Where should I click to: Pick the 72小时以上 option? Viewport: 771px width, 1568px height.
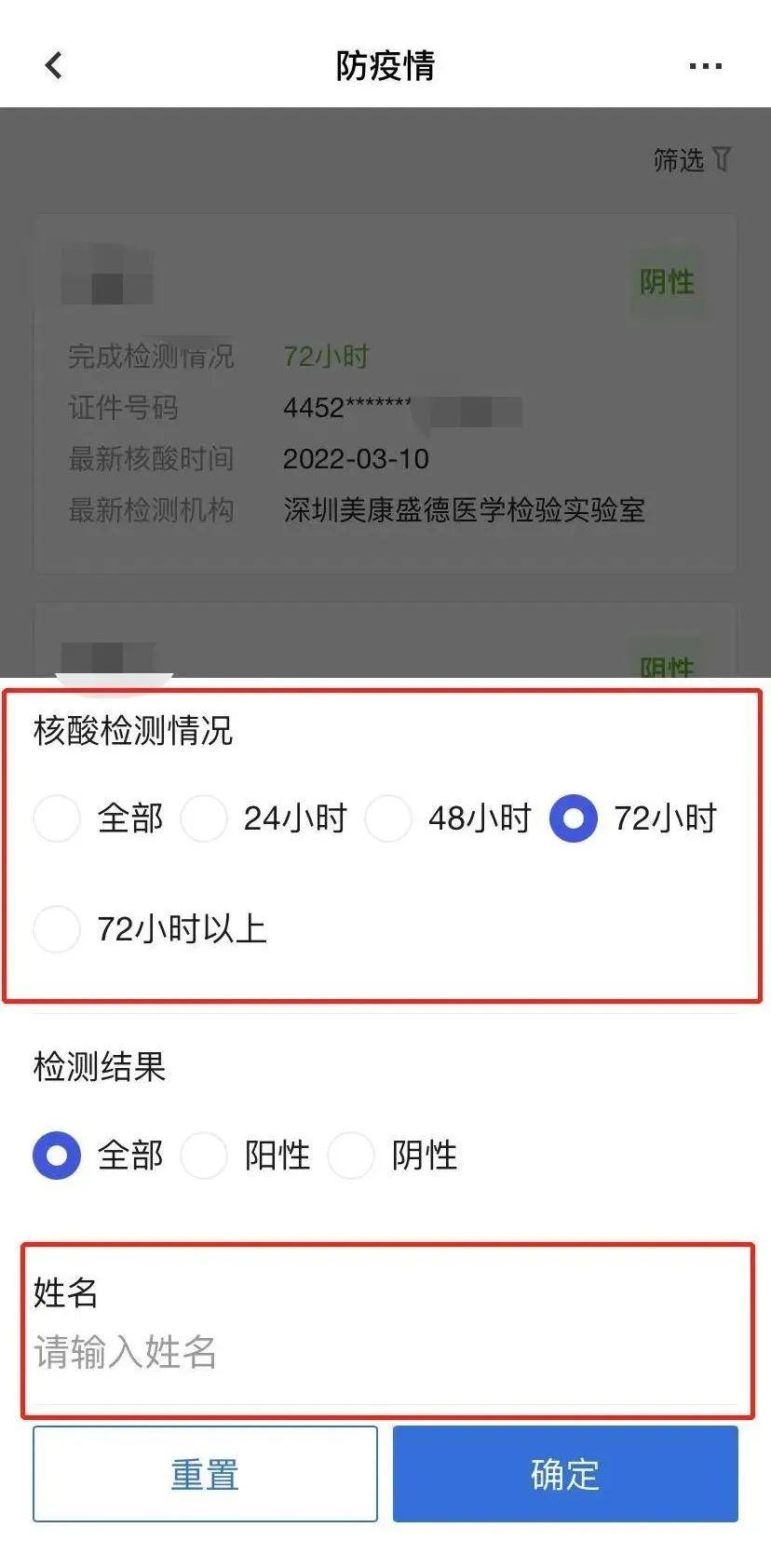[x=57, y=928]
